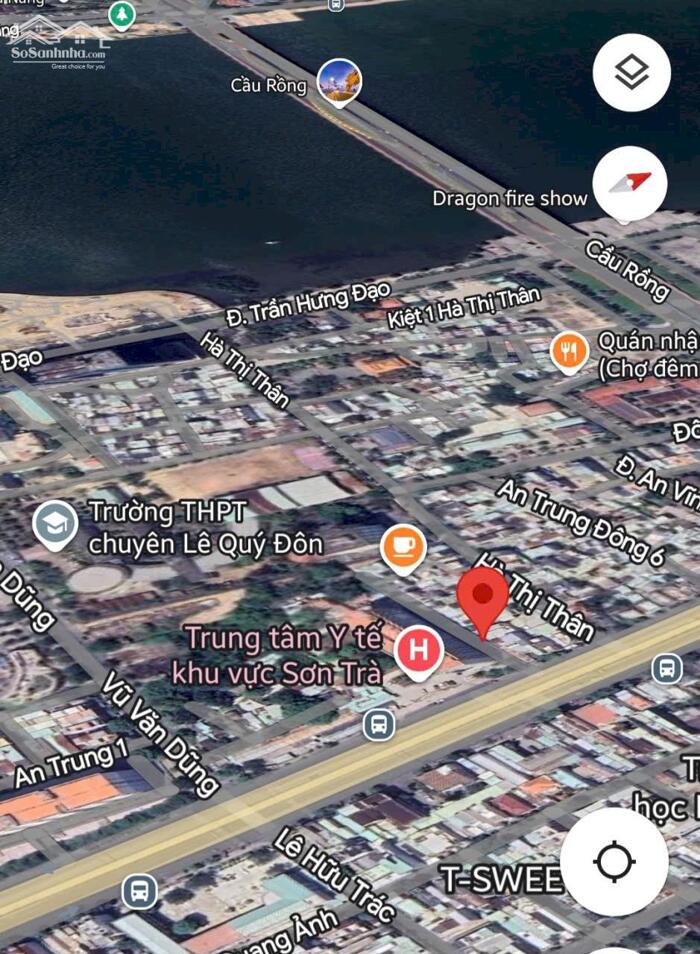Open the Trung tâm Y tế hospital marker
This screenshot has width=700, height=954.
(x=419, y=651)
